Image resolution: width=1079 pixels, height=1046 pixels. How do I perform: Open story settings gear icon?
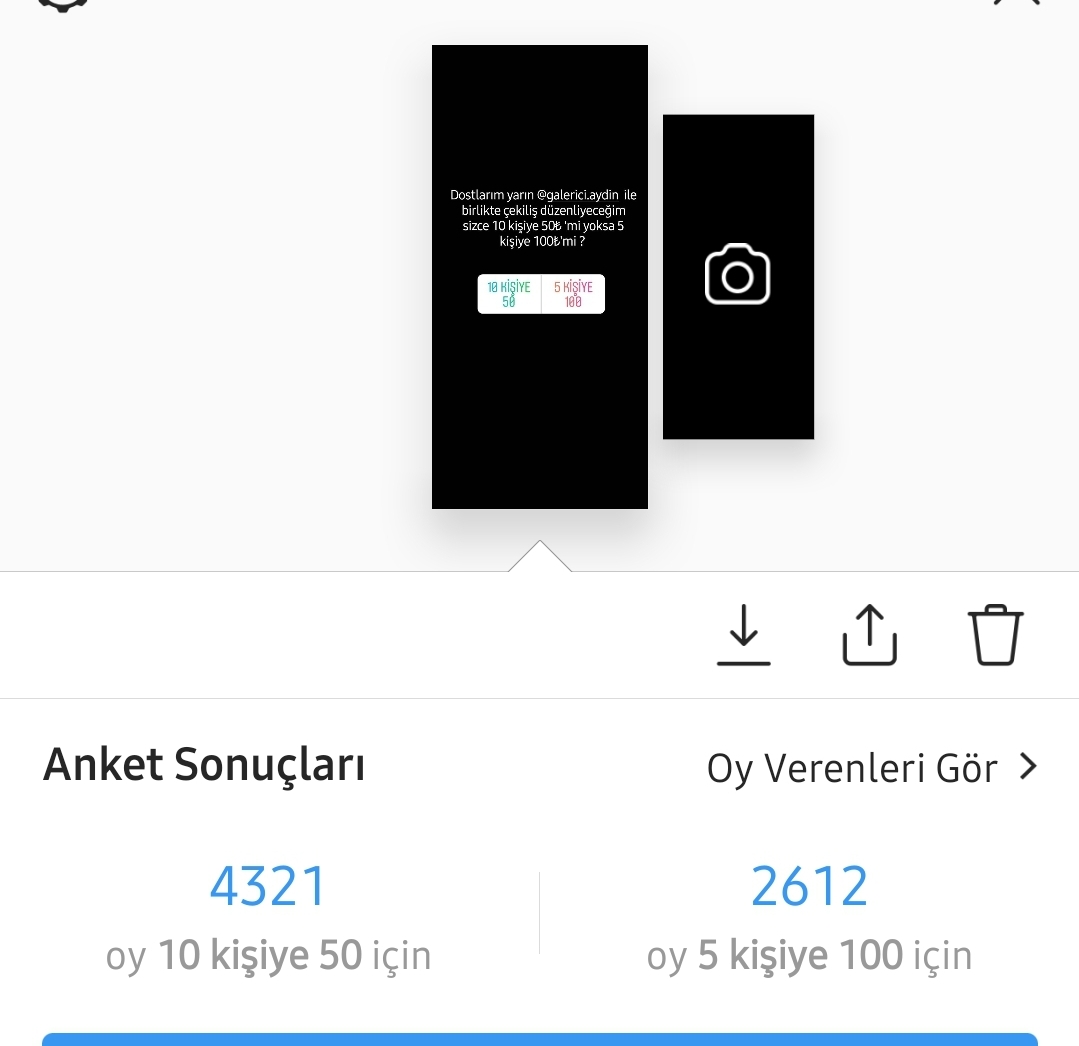[x=63, y=3]
